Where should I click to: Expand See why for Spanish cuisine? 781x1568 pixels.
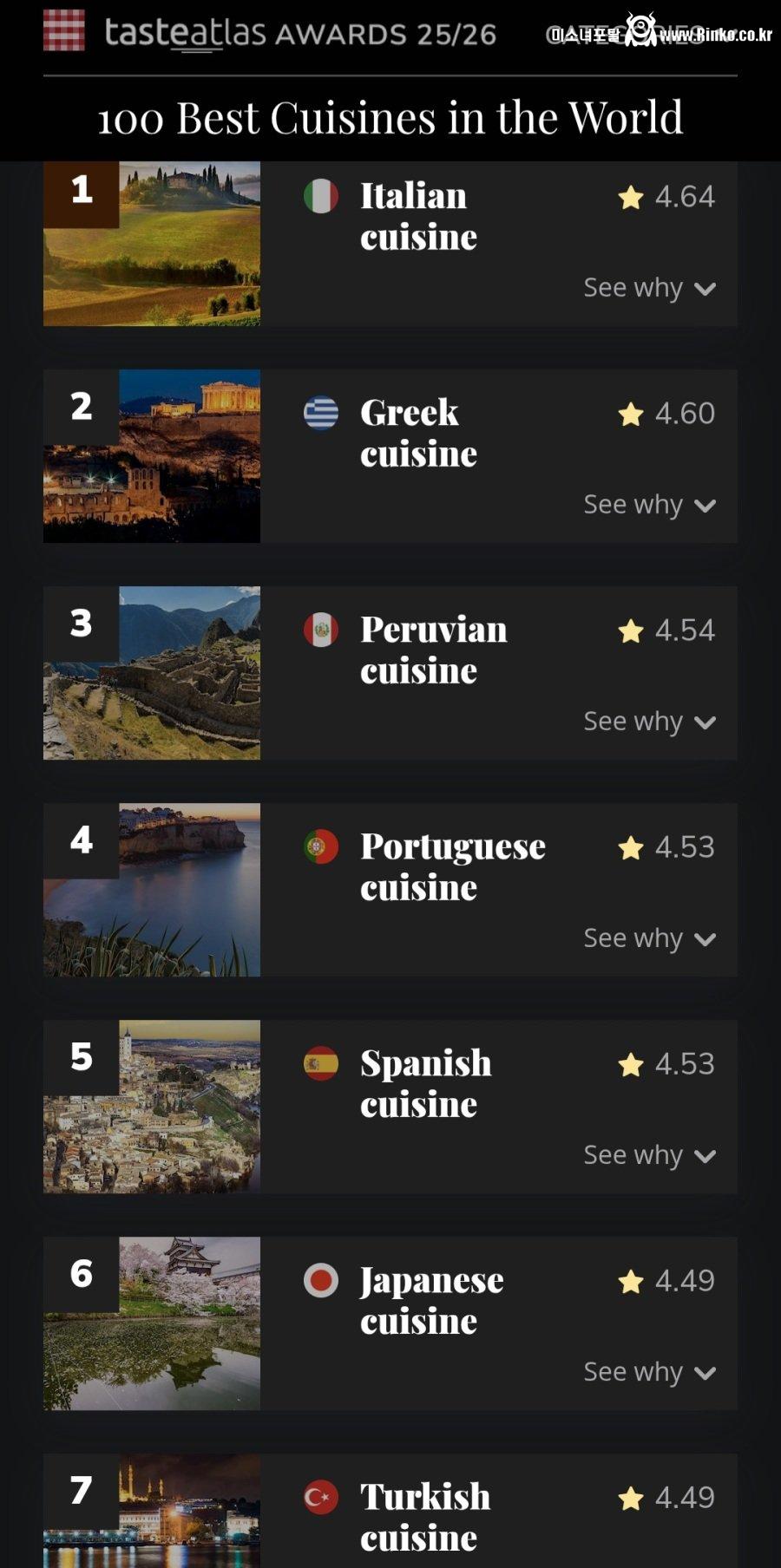tap(649, 1155)
